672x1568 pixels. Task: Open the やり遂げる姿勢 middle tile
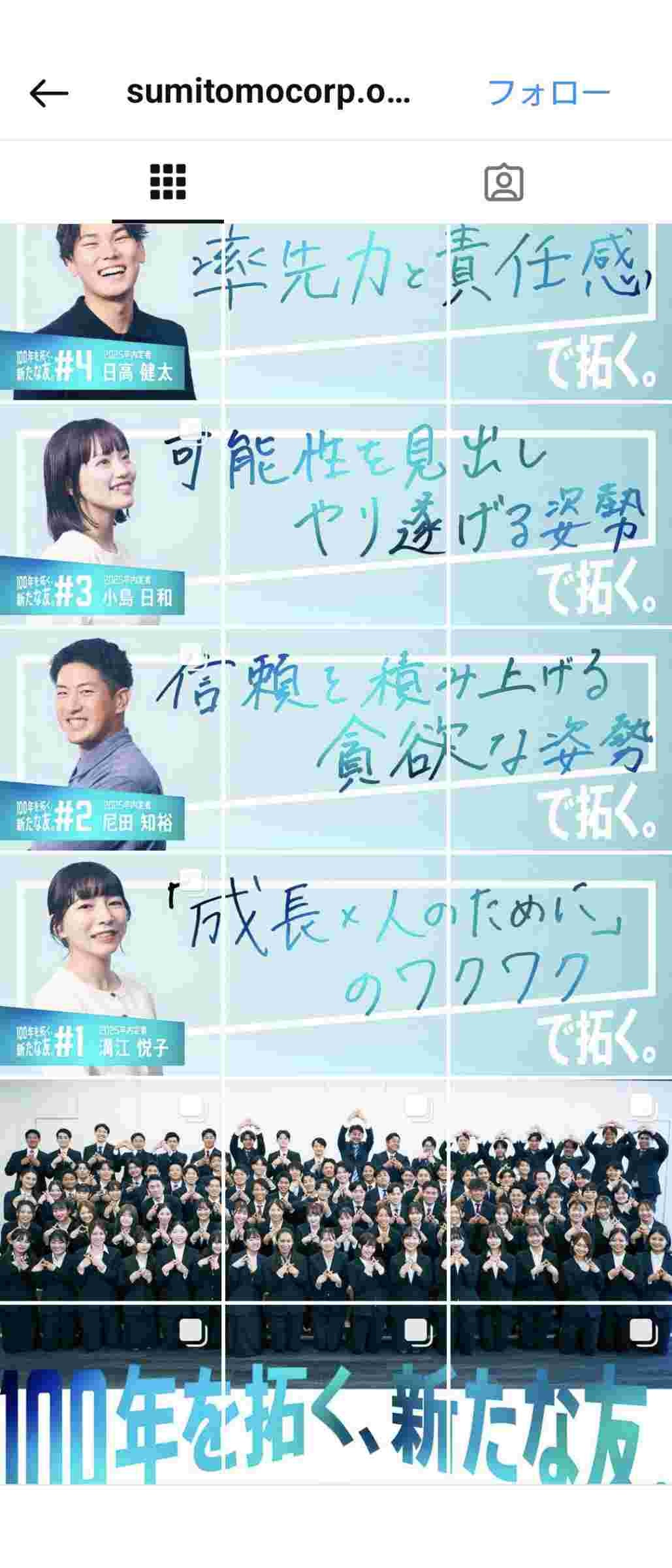(x=336, y=516)
